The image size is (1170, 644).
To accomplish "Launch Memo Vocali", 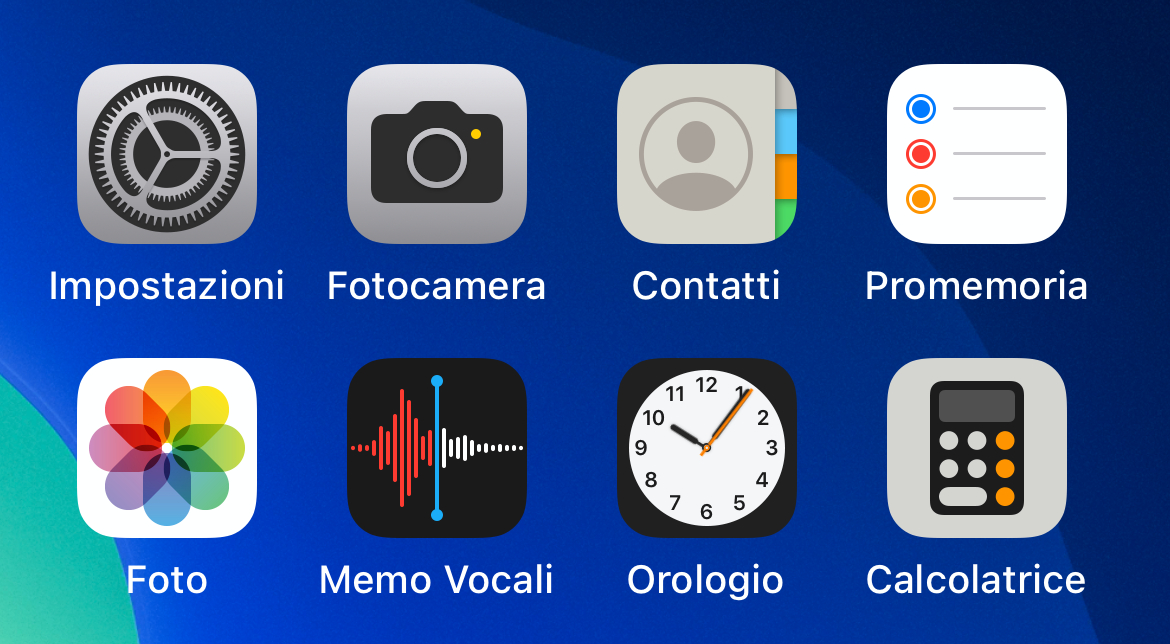I will click(437, 448).
